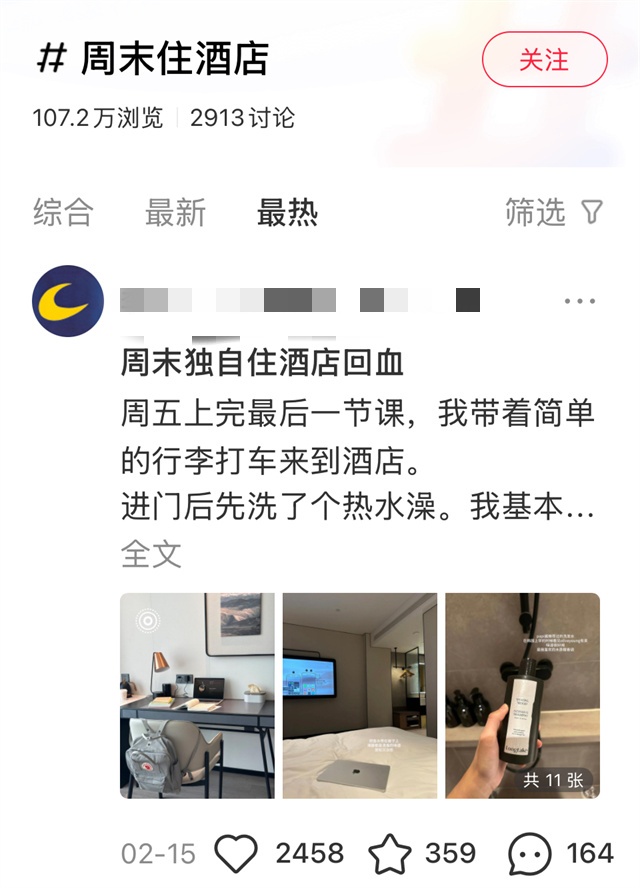Follow the 周末住酒店 topic
The image size is (640, 888).
(x=544, y=59)
